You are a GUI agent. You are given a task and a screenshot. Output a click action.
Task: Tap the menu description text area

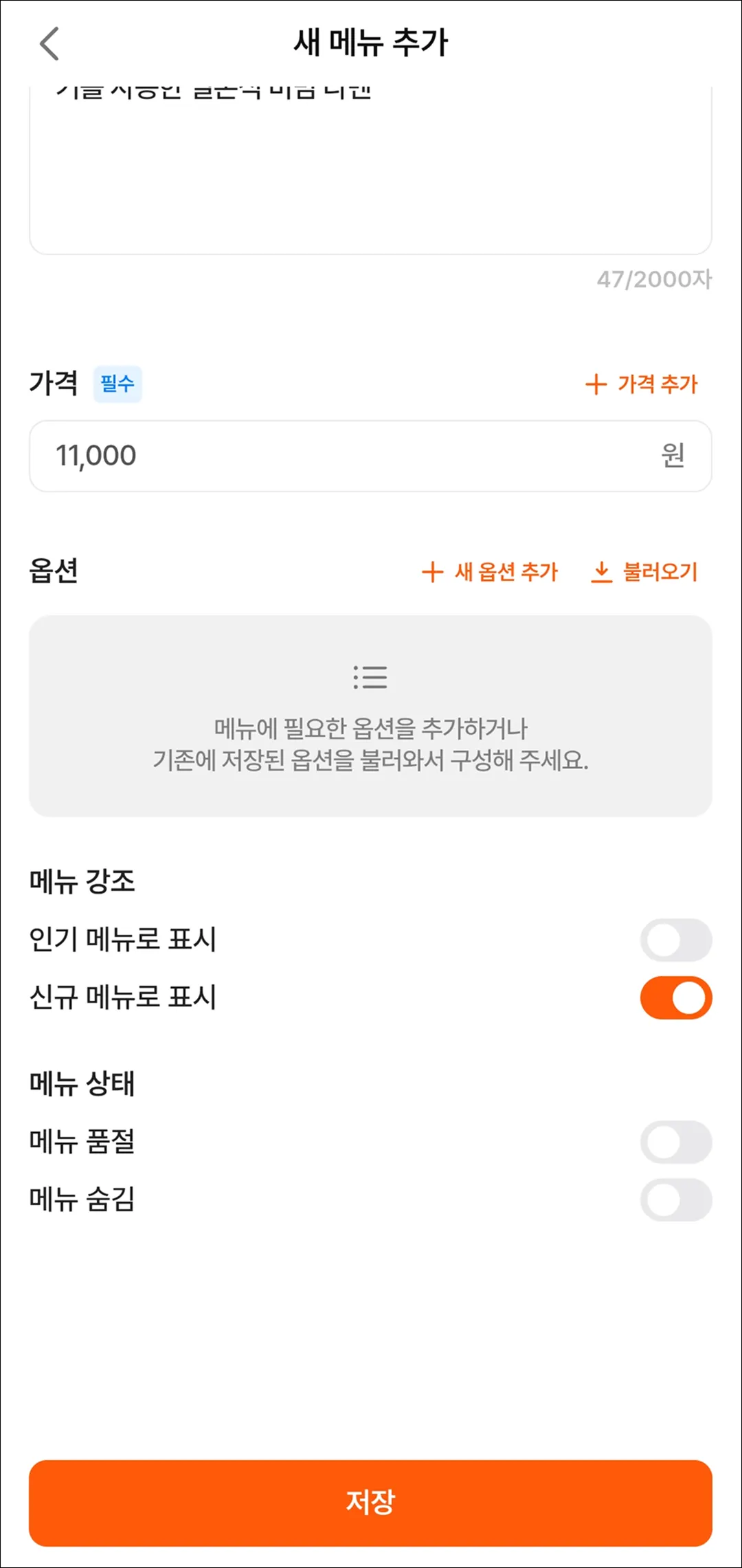pos(370,172)
